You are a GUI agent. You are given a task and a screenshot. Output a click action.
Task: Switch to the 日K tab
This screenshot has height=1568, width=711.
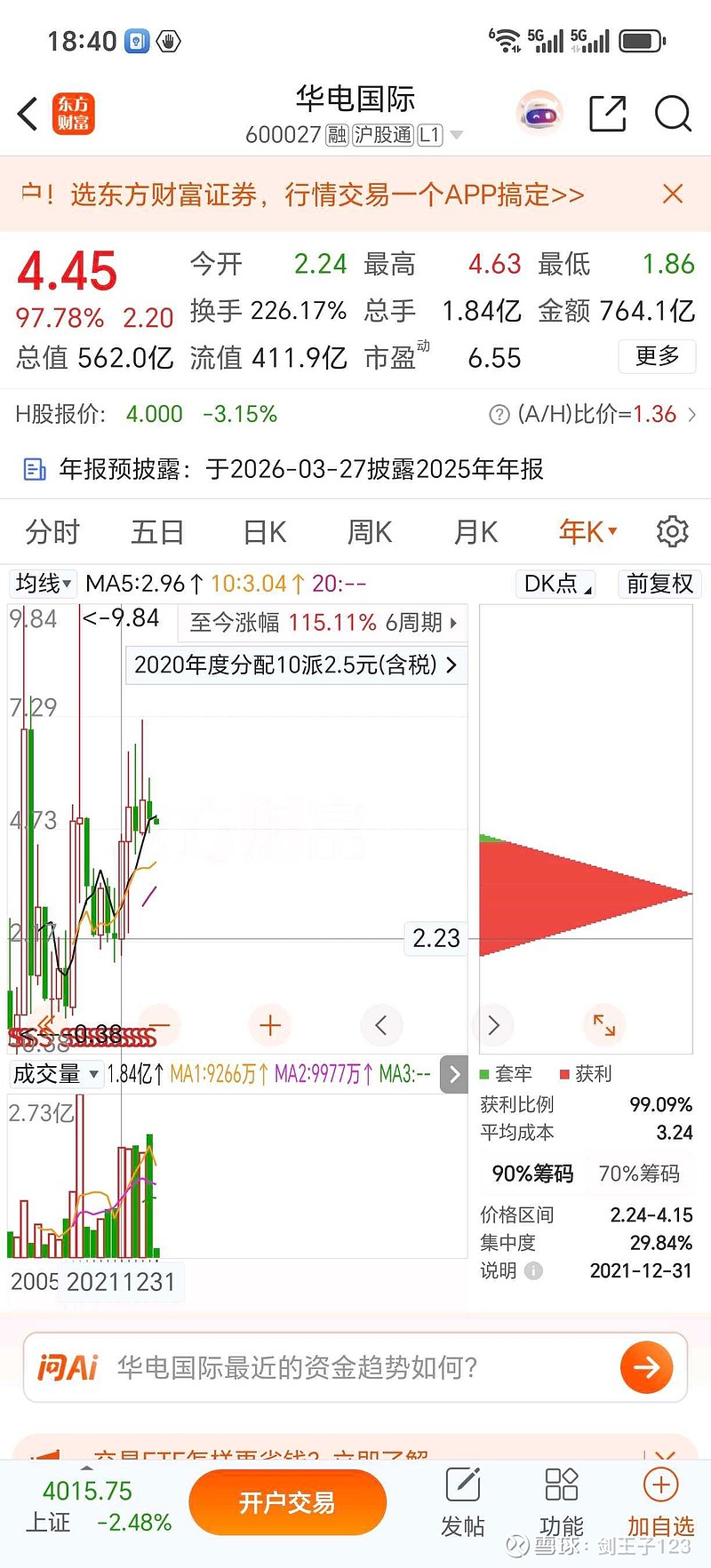(x=263, y=530)
